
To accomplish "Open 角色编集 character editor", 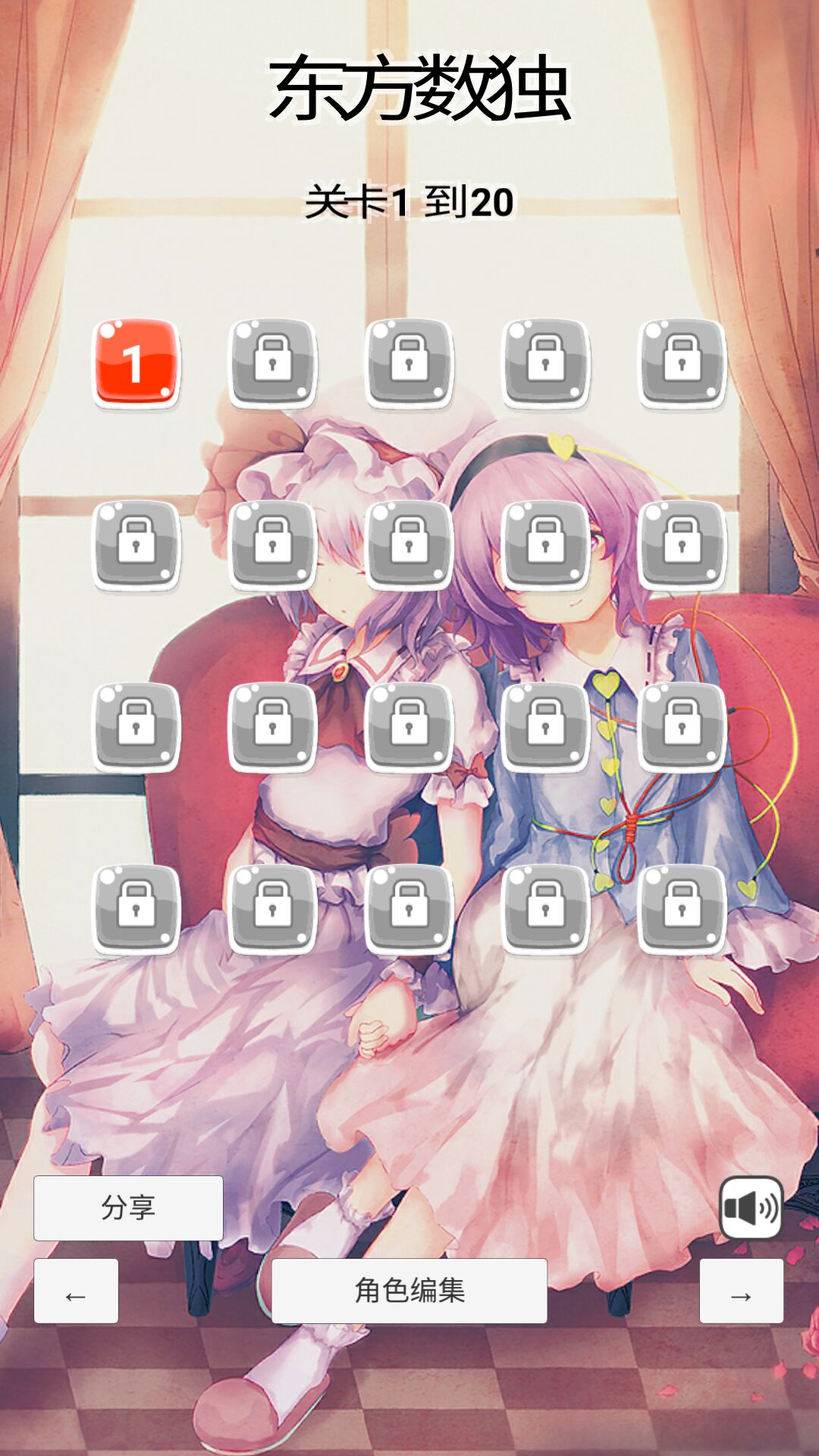I will point(409,1291).
